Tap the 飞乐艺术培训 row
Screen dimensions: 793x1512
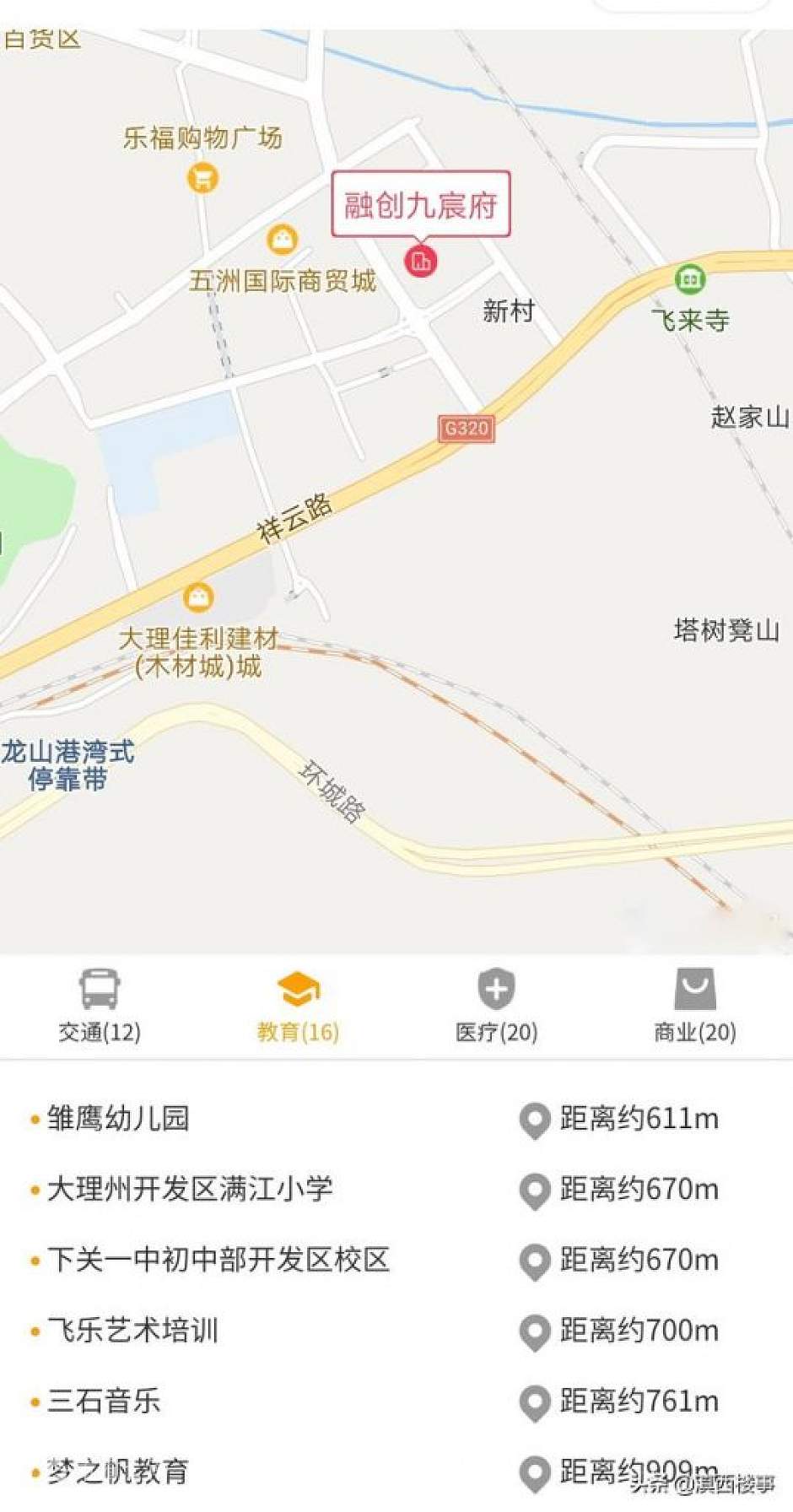point(132,1331)
